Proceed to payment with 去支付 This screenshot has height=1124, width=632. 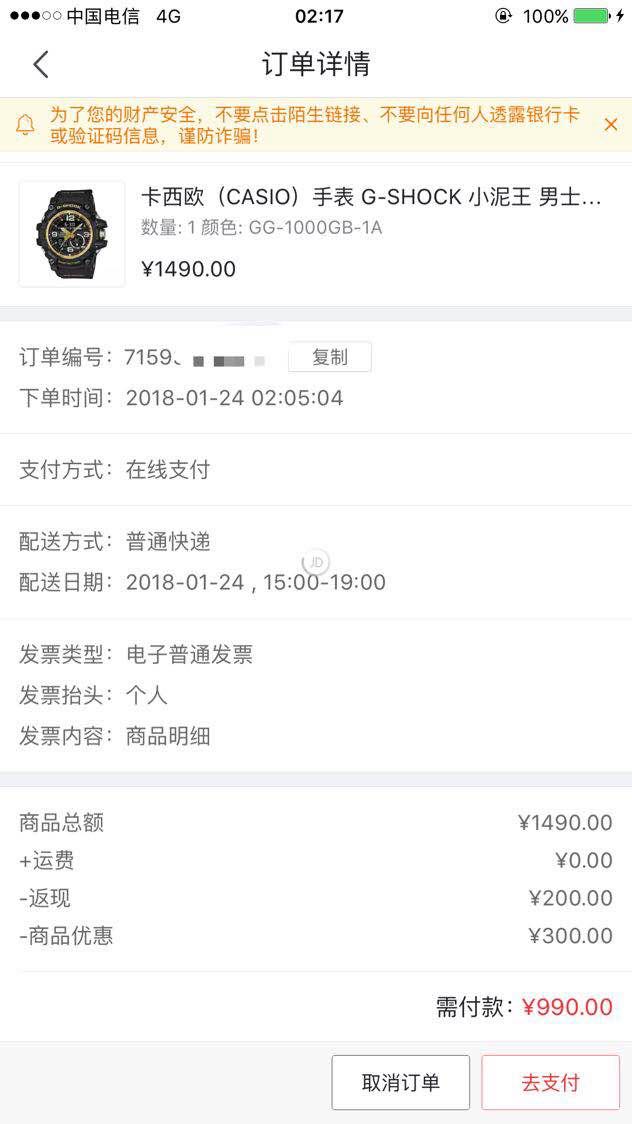(x=550, y=1082)
